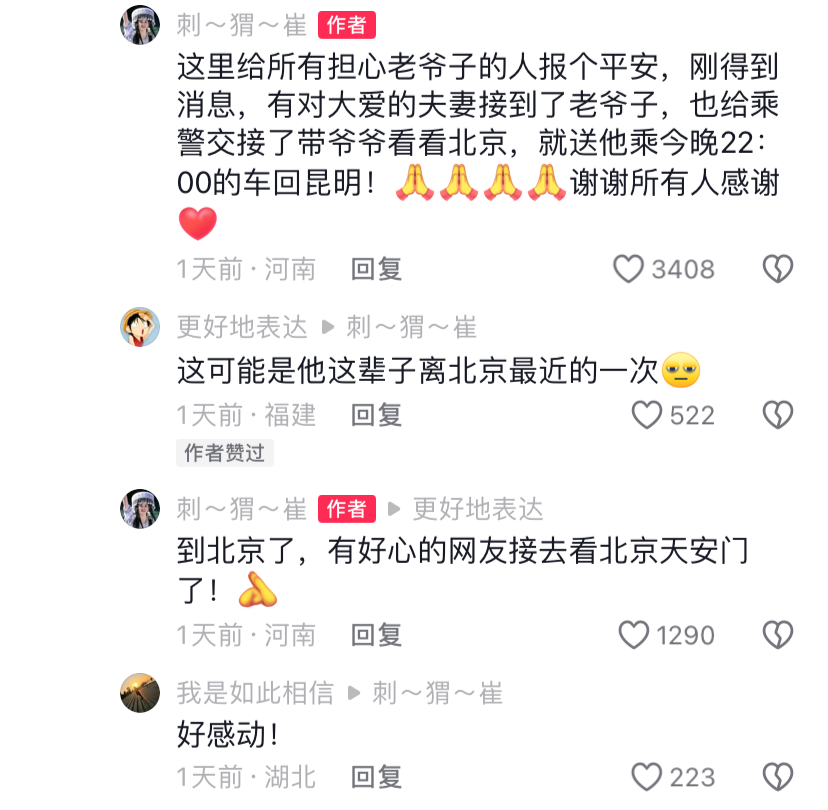Reply to the author's 天安门 comment
This screenshot has width=828, height=810.
[377, 634]
